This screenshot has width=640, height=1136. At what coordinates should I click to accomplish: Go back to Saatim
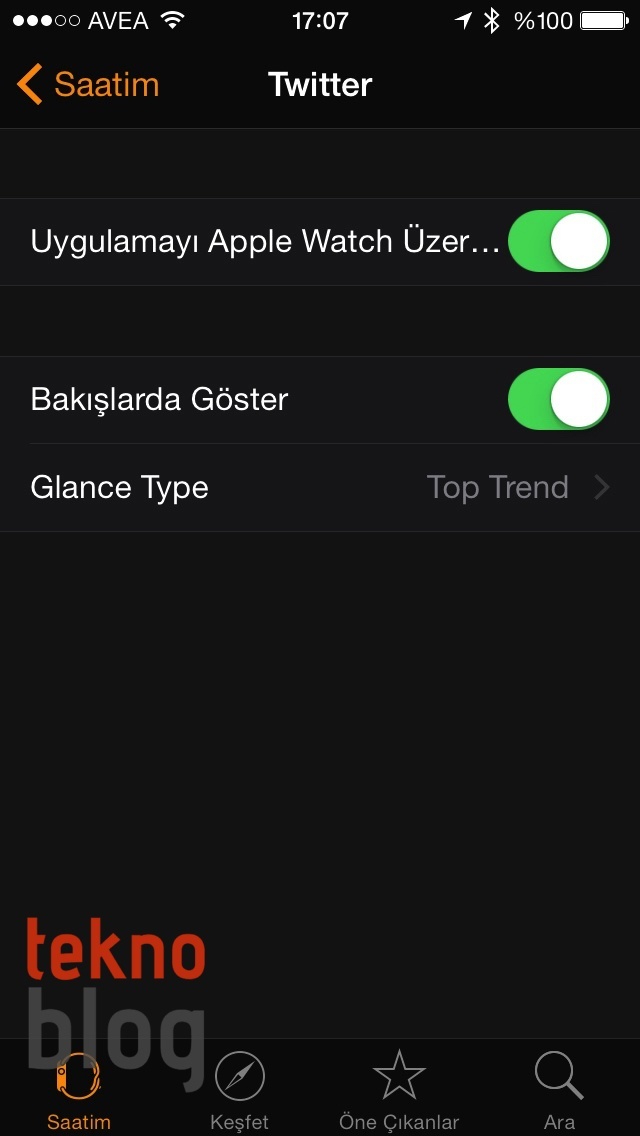pos(88,85)
